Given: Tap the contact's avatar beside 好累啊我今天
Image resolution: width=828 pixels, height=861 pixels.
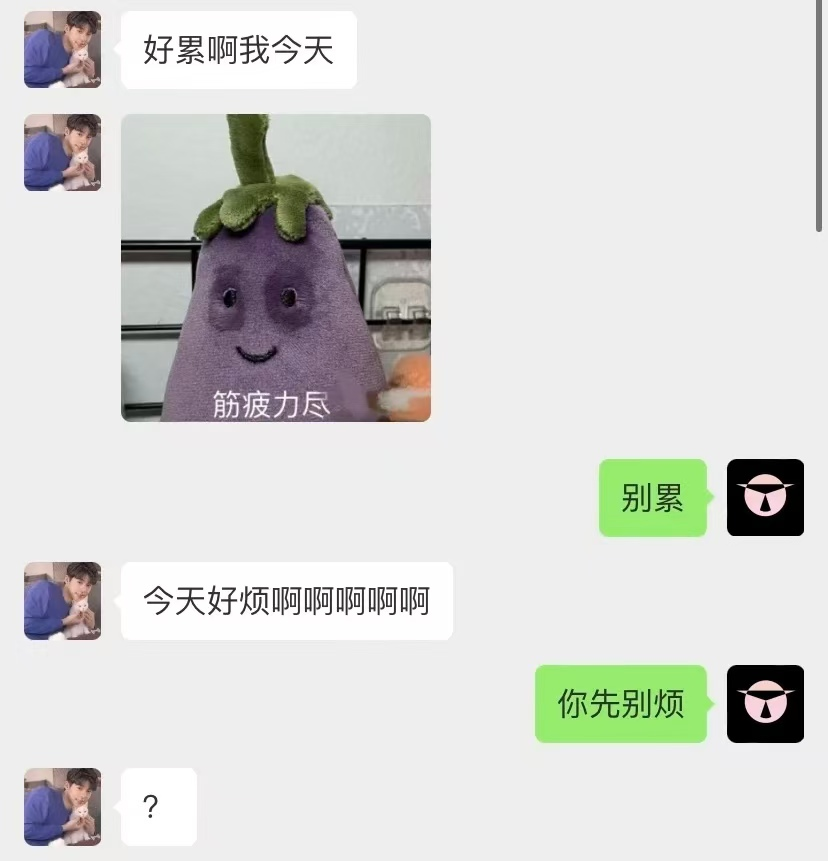Looking at the screenshot, I should [62, 50].
